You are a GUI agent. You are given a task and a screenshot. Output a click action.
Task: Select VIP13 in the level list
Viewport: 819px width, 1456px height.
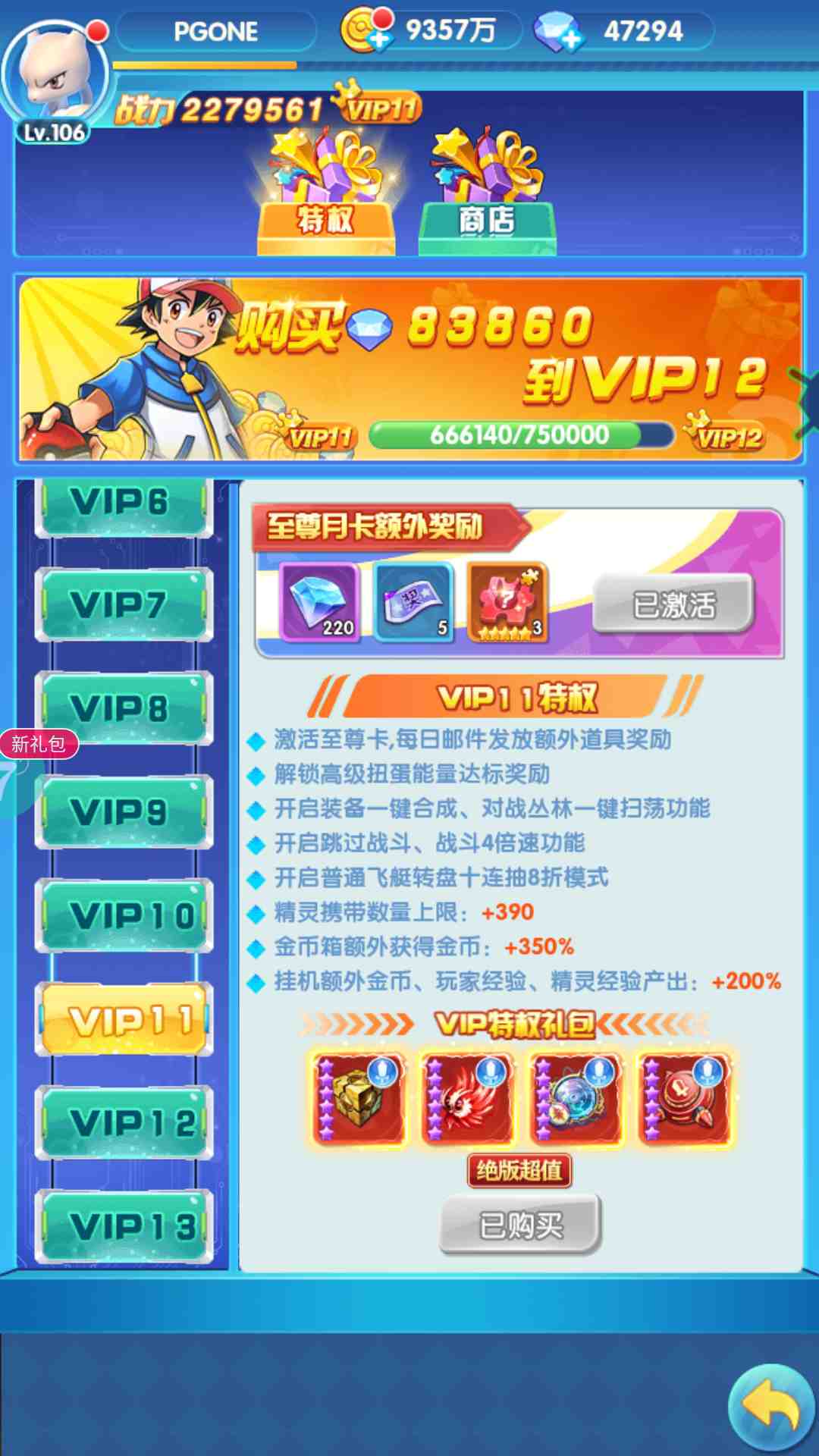coord(123,1225)
